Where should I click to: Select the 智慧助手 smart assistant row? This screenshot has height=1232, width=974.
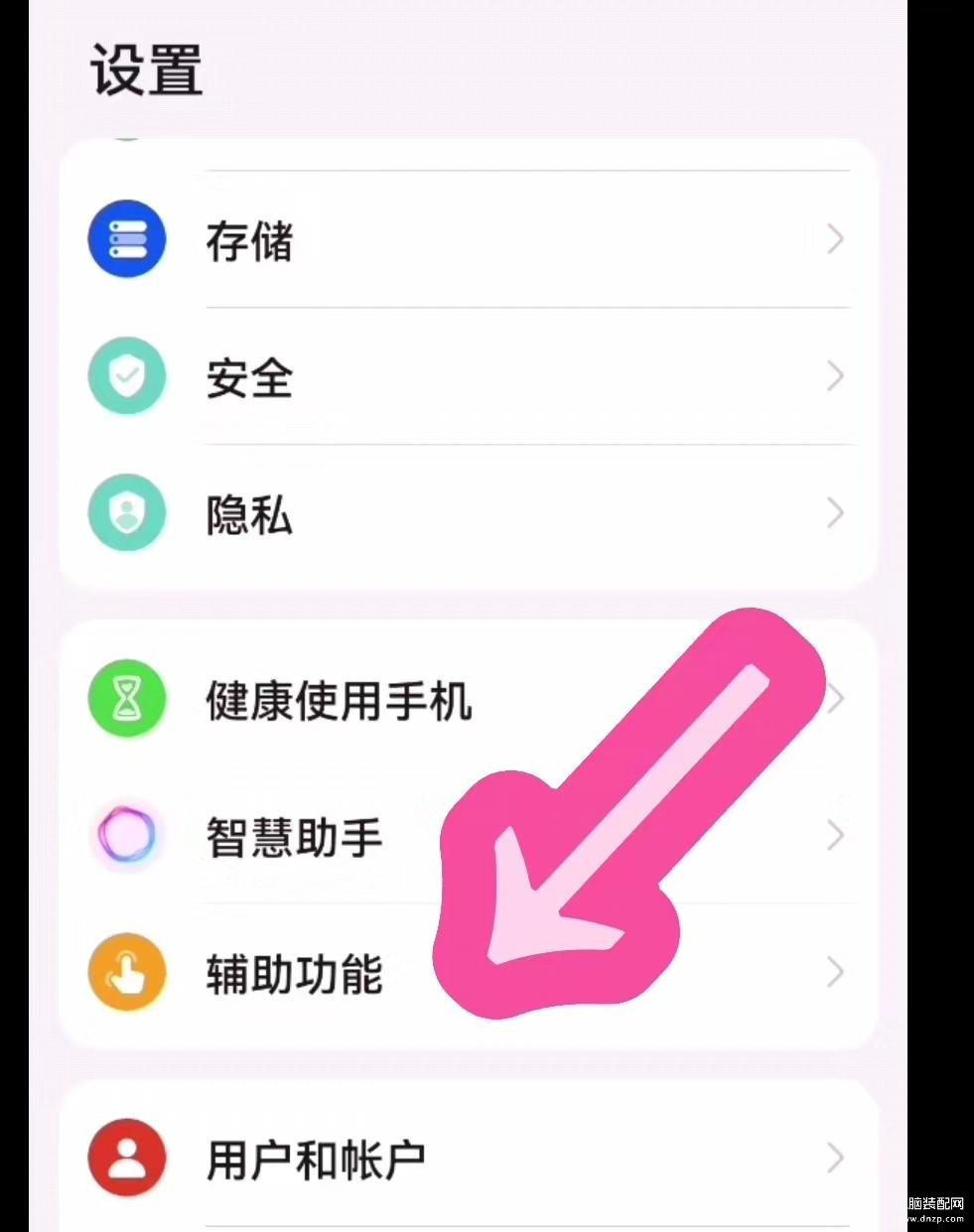(294, 836)
